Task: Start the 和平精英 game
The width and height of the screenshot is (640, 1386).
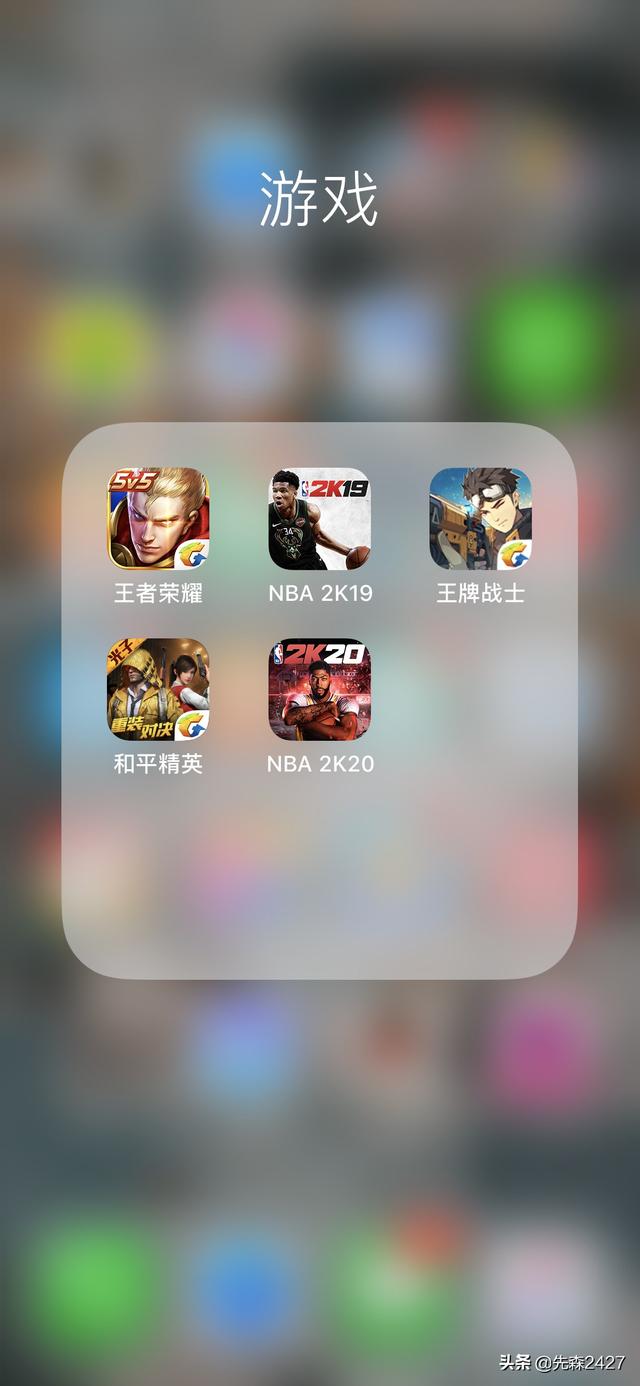Action: [158, 689]
